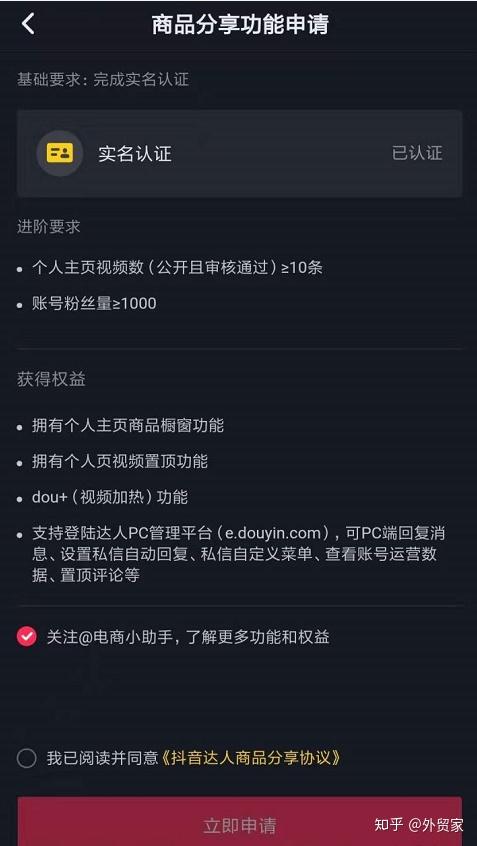Open 《抖音达人商品分享协议》 link

(x=250, y=758)
